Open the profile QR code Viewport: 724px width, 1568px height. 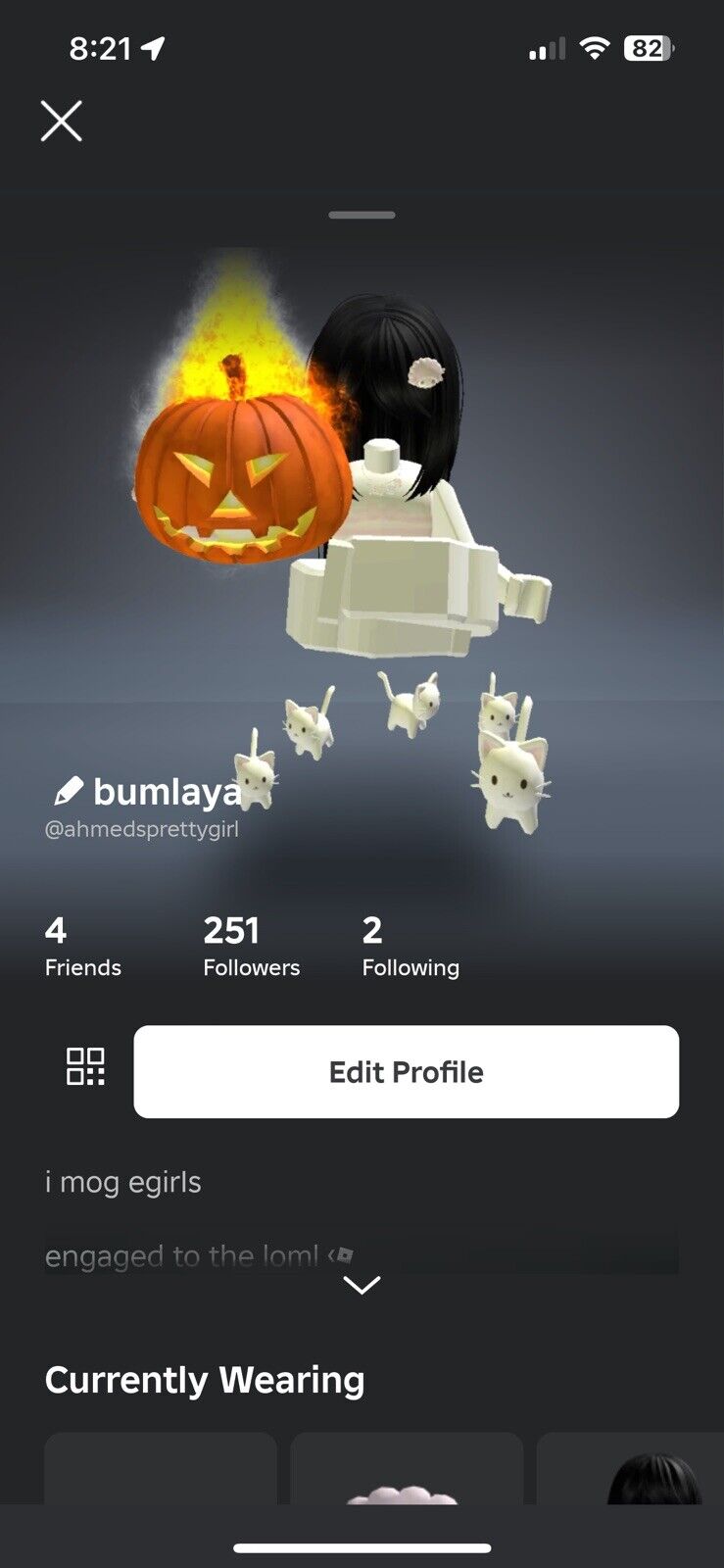(x=85, y=1066)
